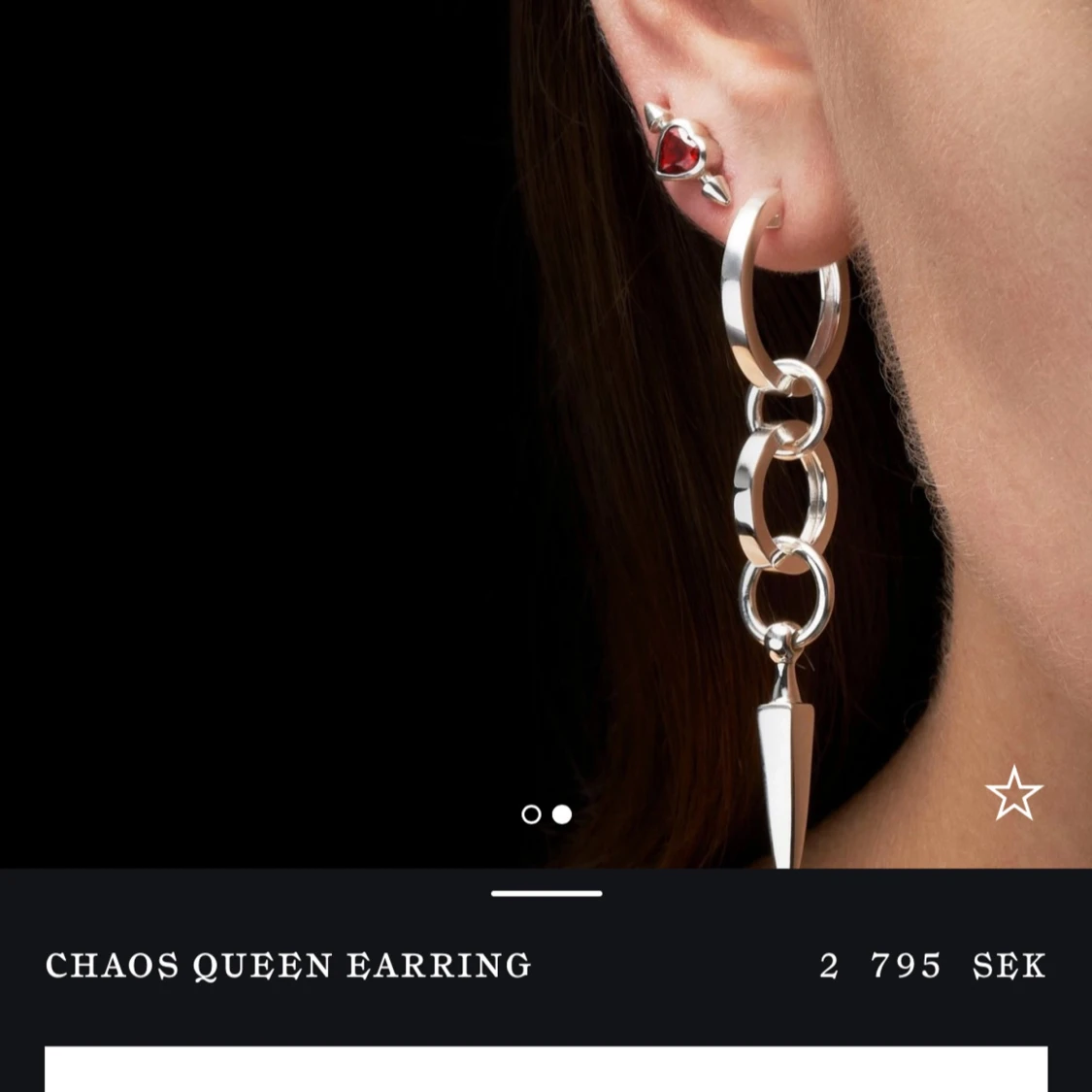Add Chaos Queen Earring to favorites star
Viewport: 1092px width, 1092px height.
(x=1013, y=793)
